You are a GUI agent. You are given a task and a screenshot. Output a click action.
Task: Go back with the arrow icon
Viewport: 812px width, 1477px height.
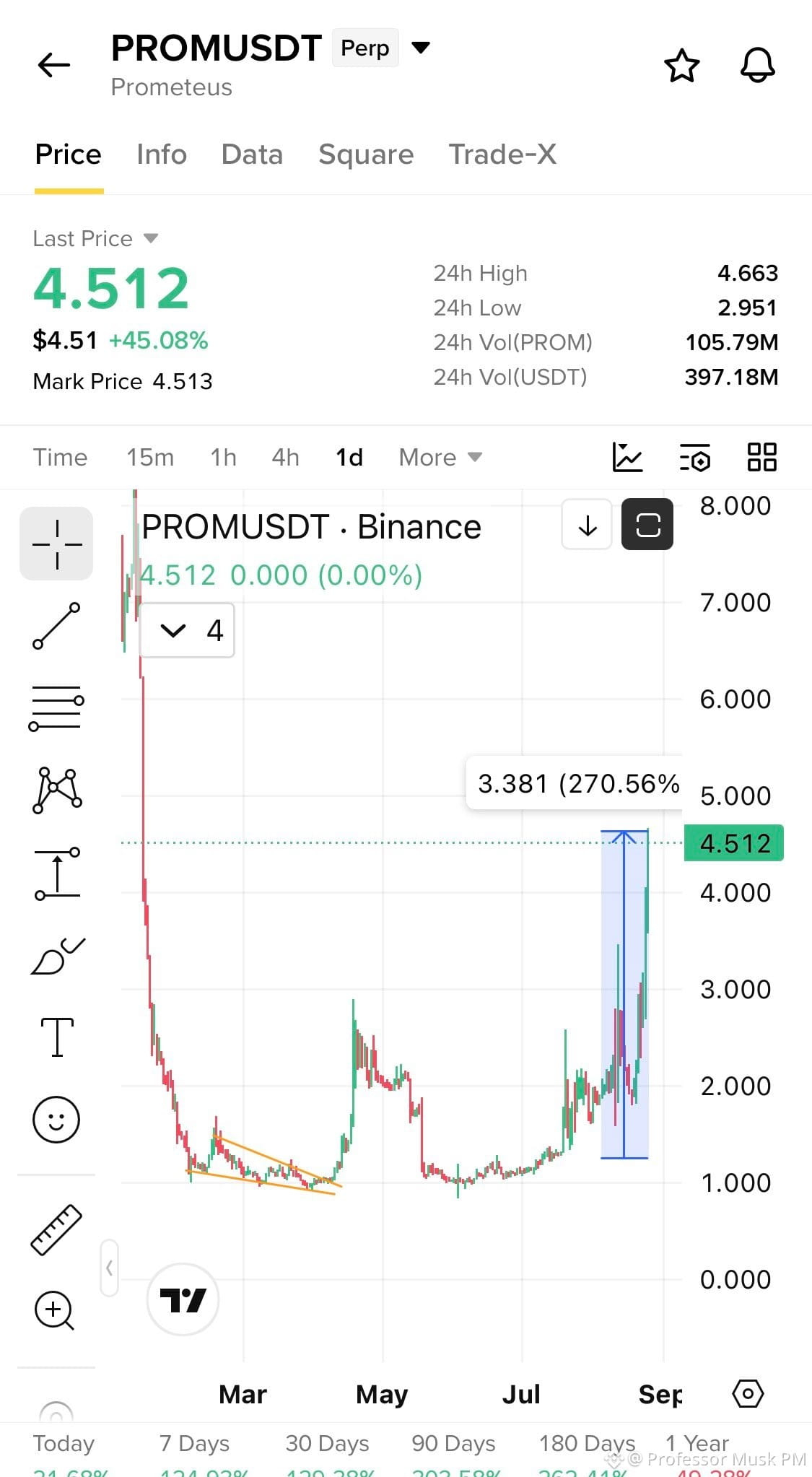(x=54, y=65)
